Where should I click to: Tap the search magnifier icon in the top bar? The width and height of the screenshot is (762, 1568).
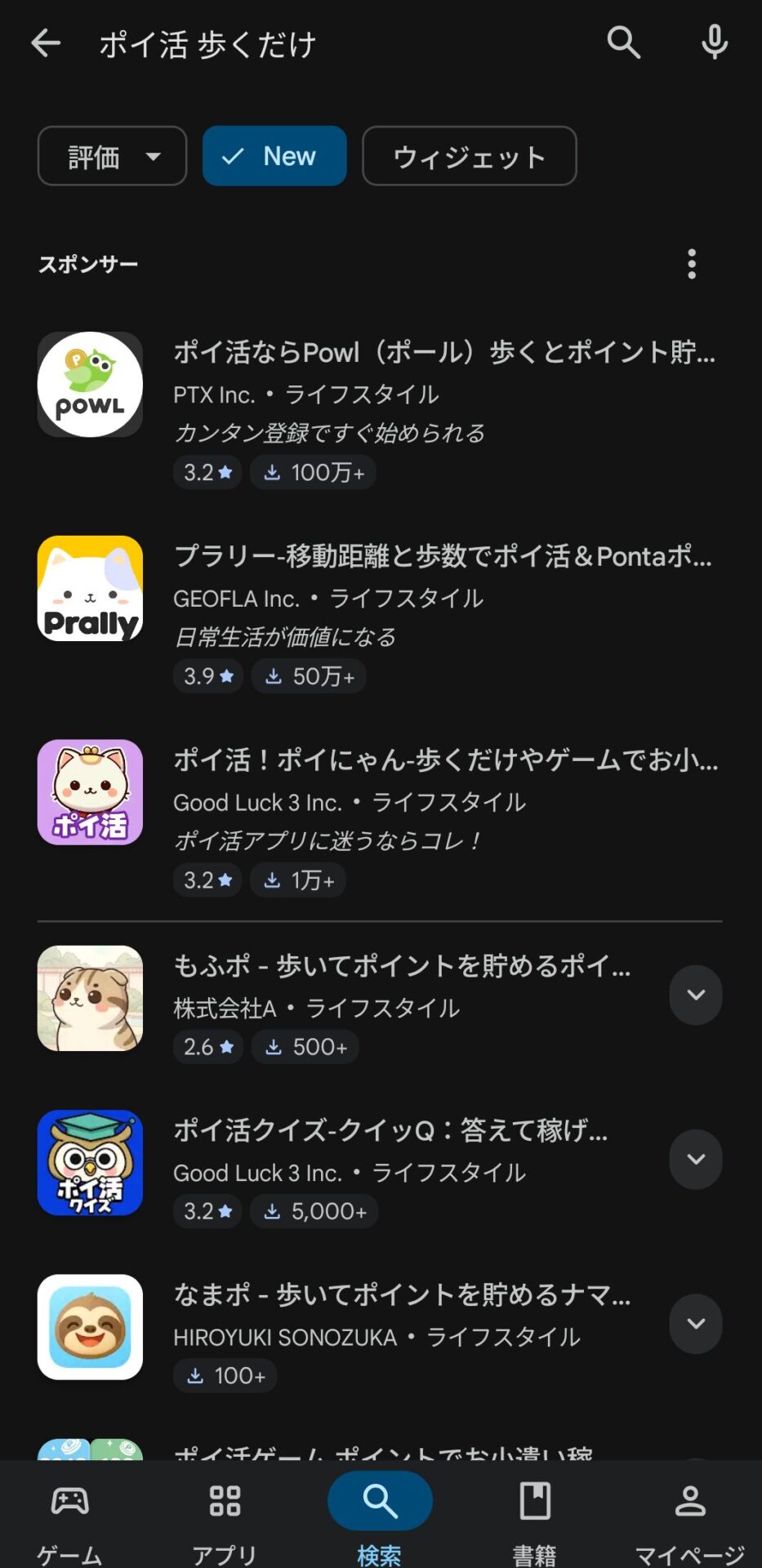(623, 43)
